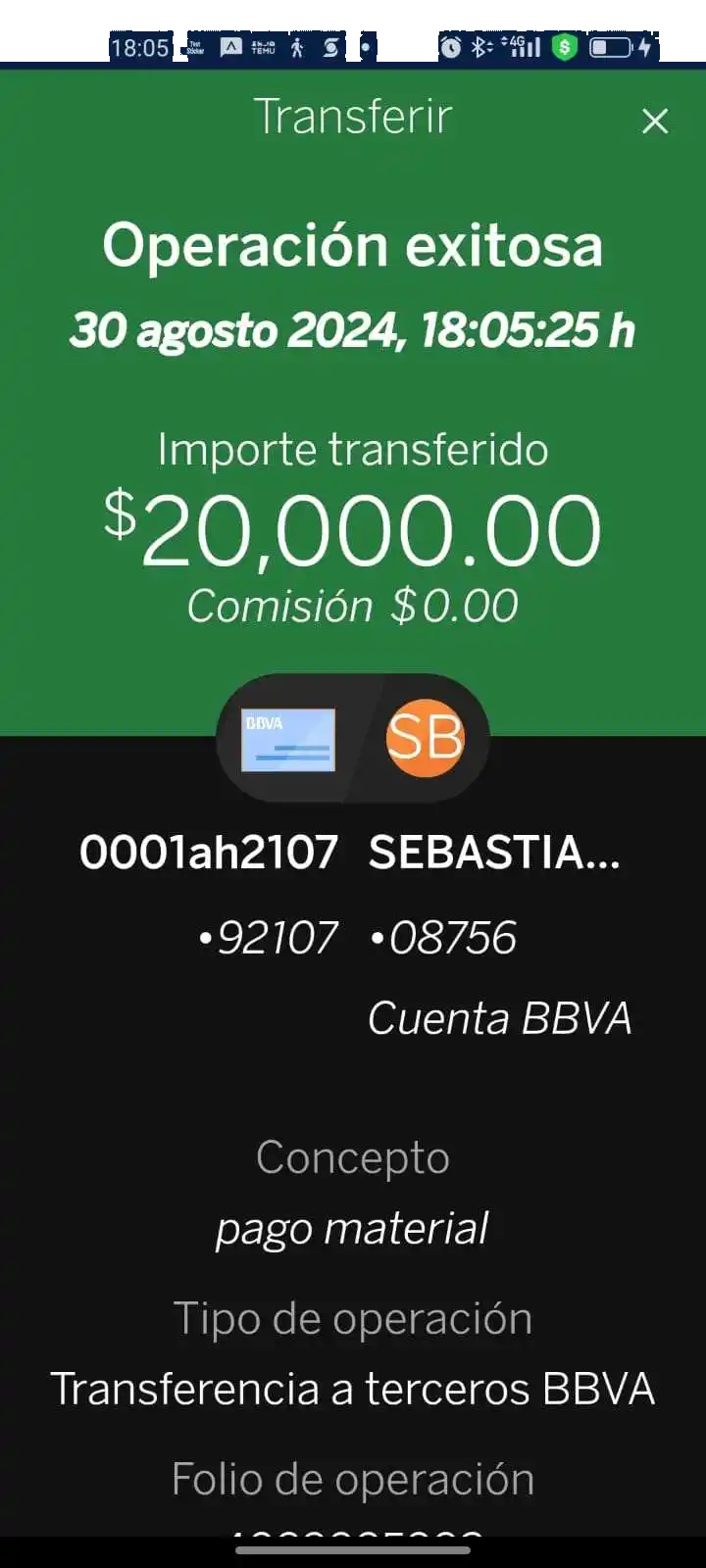Close the transfer confirmation screen
706x1568 pixels.
654,122
